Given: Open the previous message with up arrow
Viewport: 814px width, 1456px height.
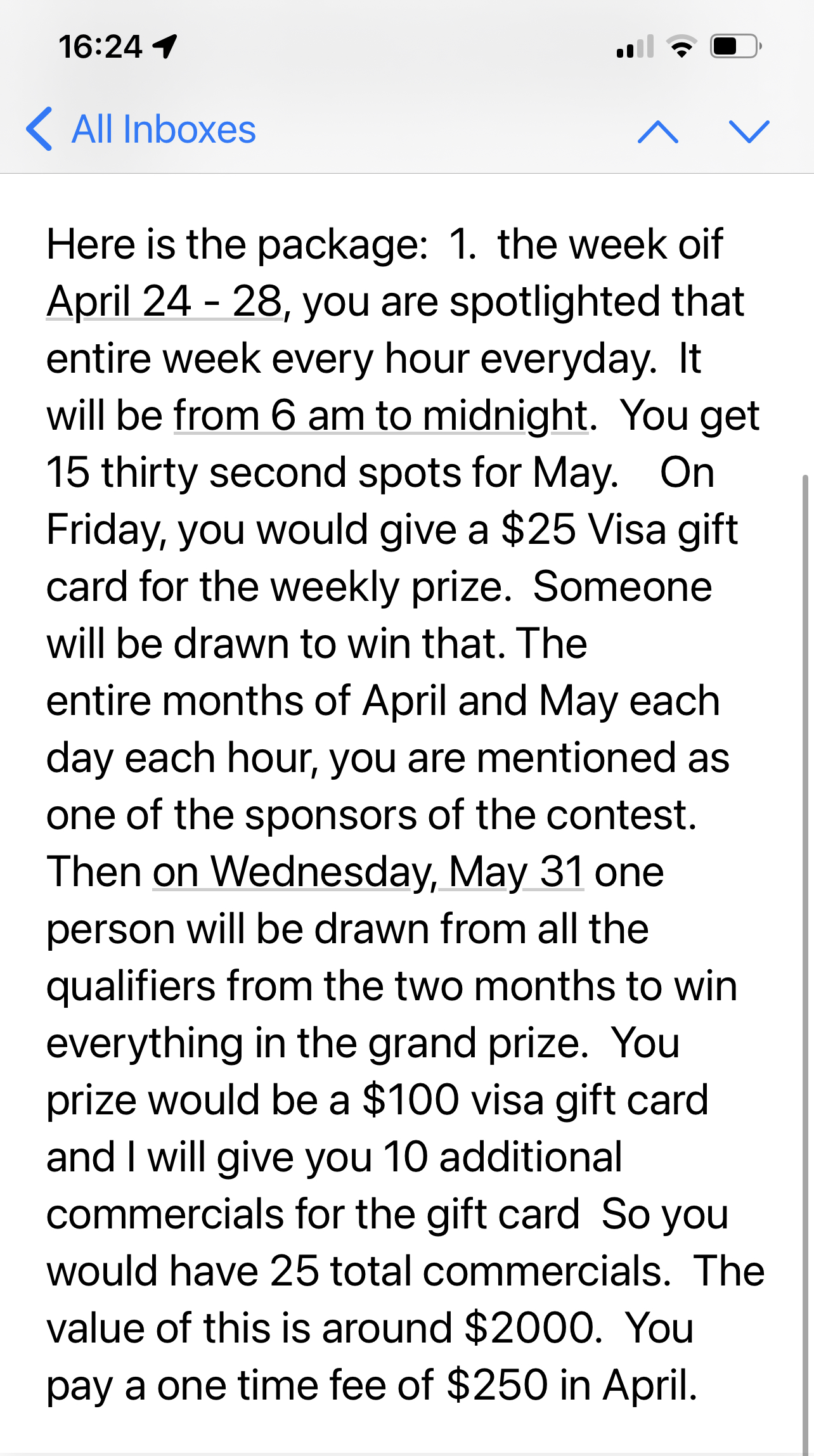Looking at the screenshot, I should click(x=657, y=132).
